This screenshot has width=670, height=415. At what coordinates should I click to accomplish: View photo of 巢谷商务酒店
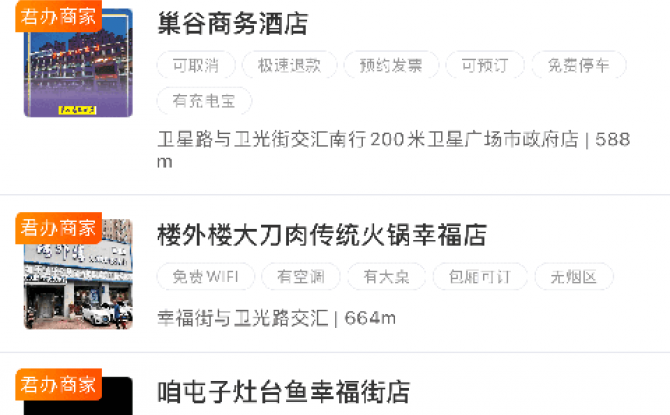(78, 64)
